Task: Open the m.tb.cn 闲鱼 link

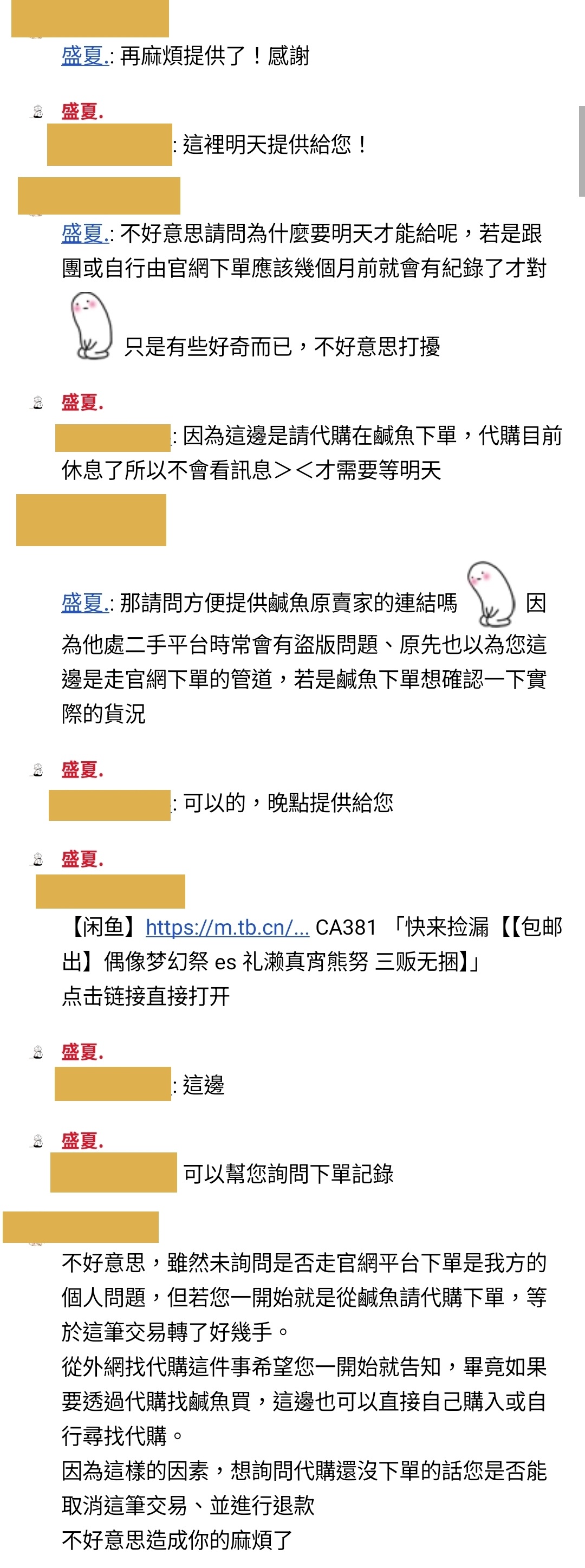Action: point(227,927)
